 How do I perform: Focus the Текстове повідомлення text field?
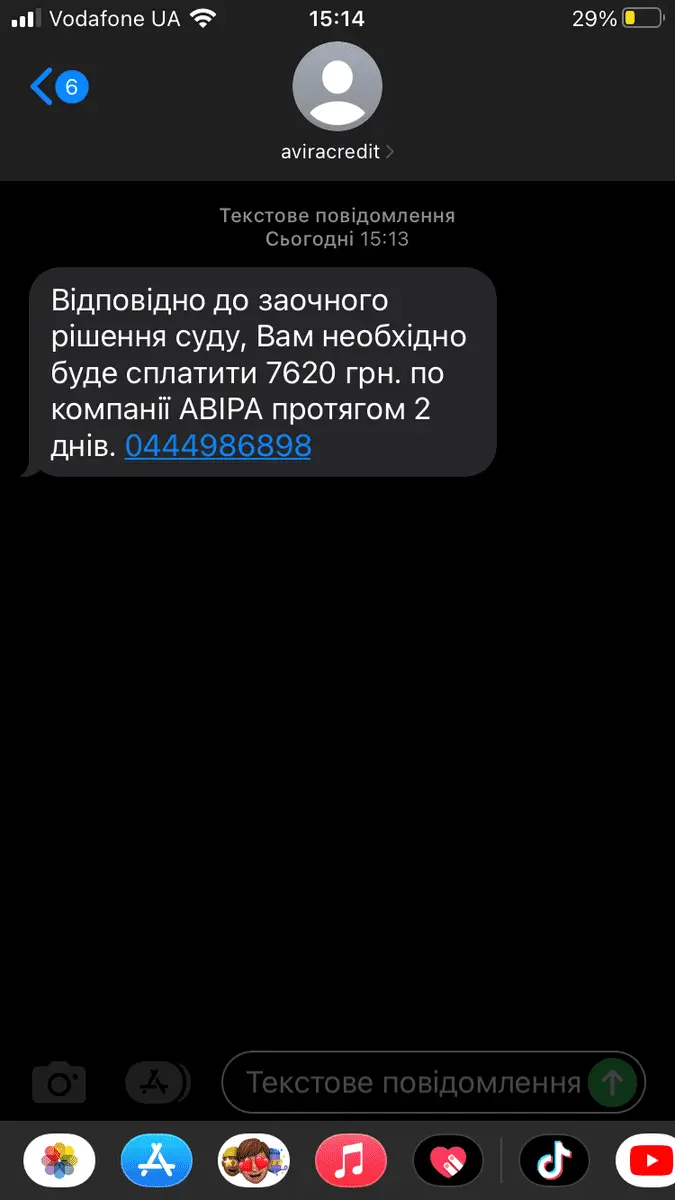point(412,1082)
